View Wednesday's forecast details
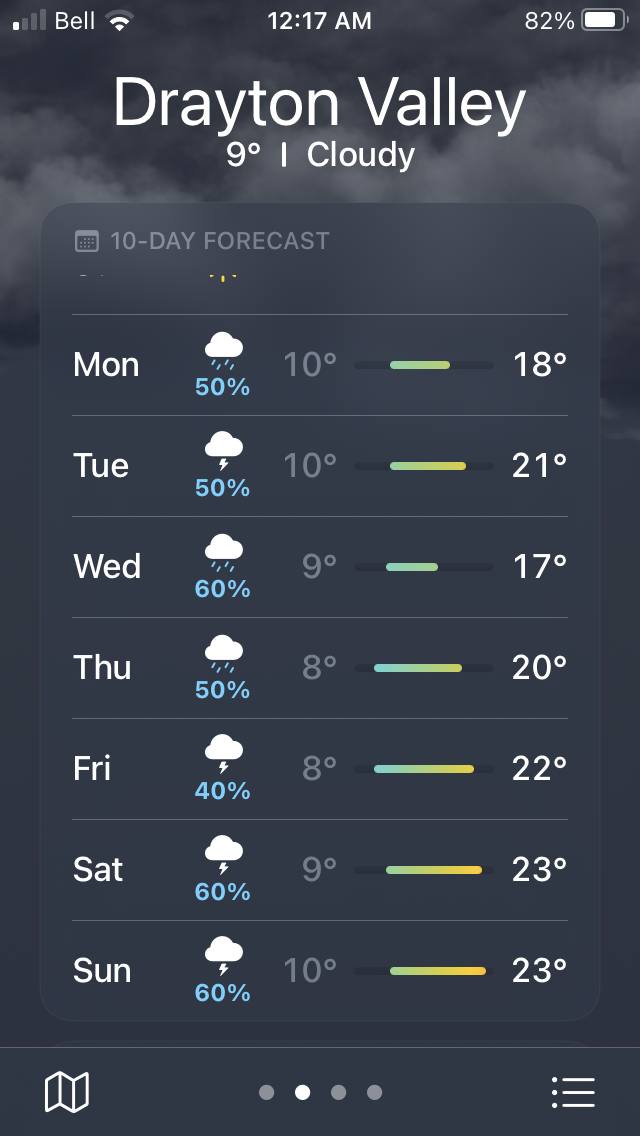Viewport: 640px width, 1136px height. pyautogui.click(x=320, y=567)
